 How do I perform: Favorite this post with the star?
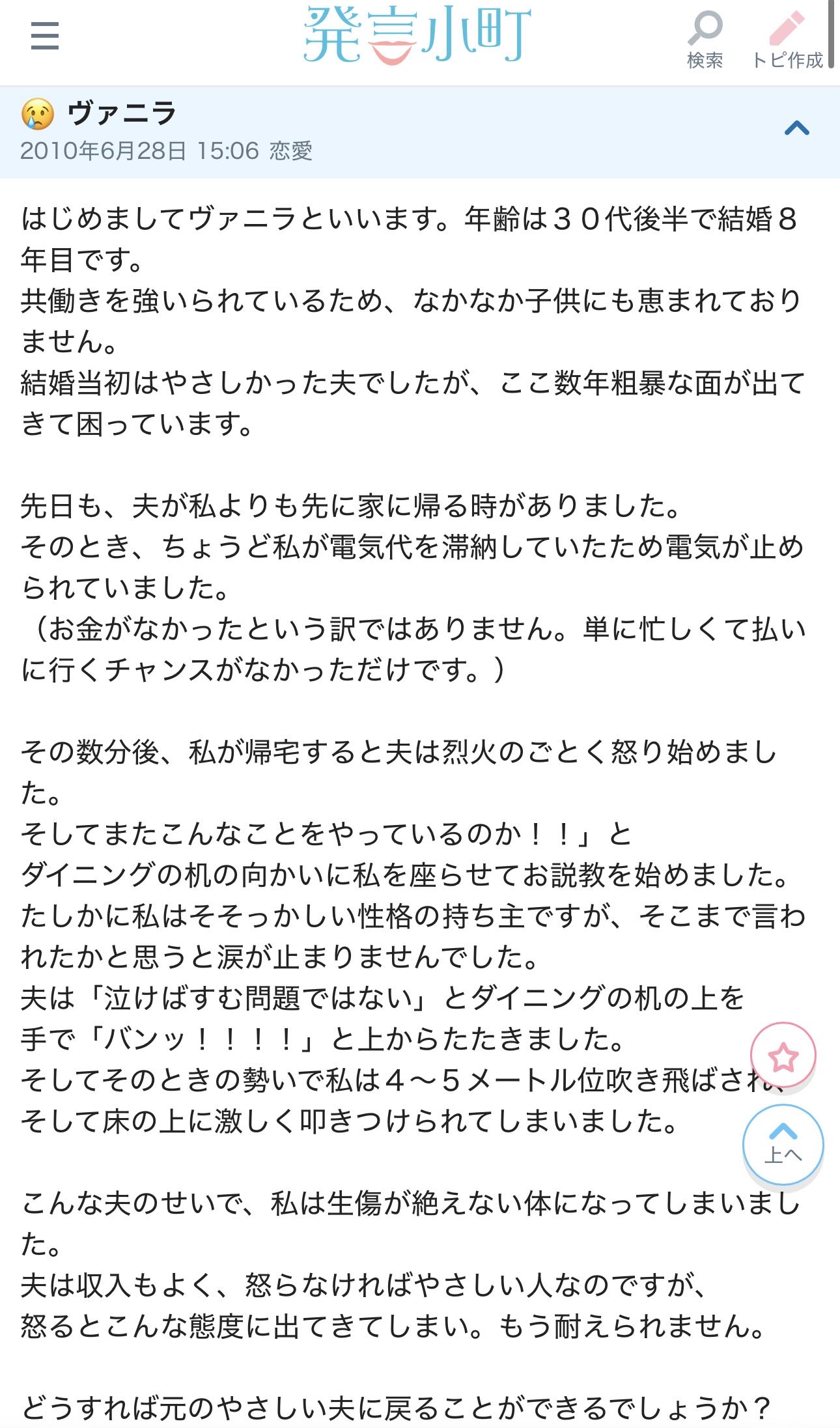point(783,1056)
